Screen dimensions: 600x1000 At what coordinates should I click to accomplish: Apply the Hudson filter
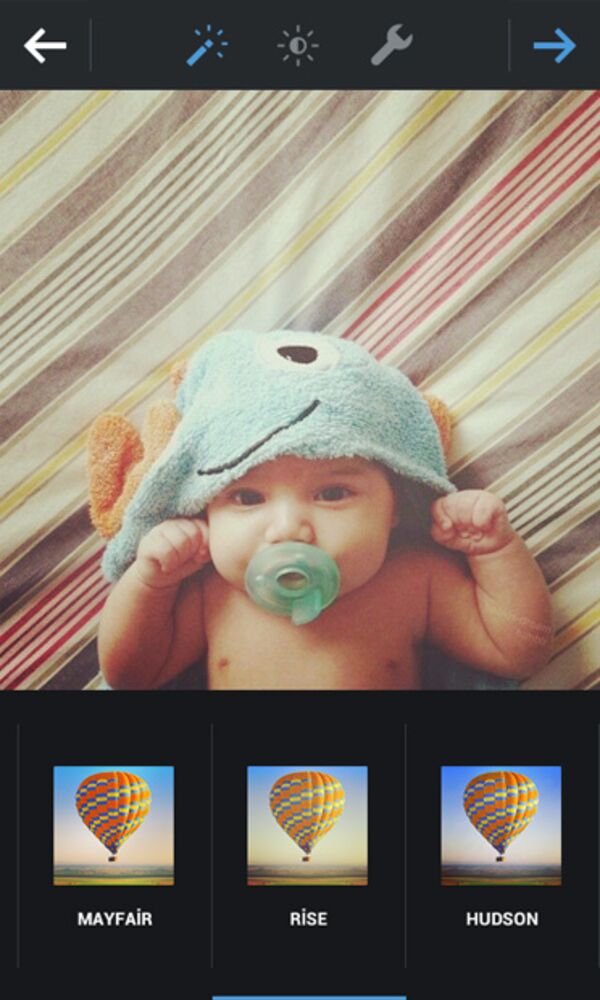(x=501, y=826)
